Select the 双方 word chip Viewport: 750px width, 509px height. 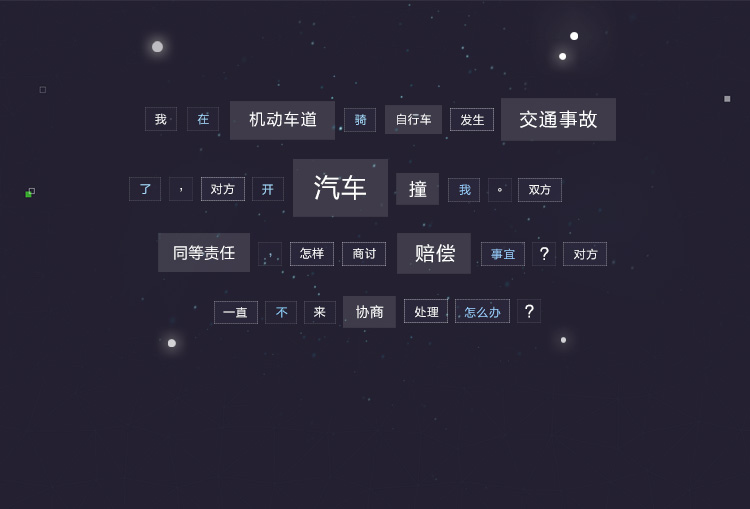[540, 190]
